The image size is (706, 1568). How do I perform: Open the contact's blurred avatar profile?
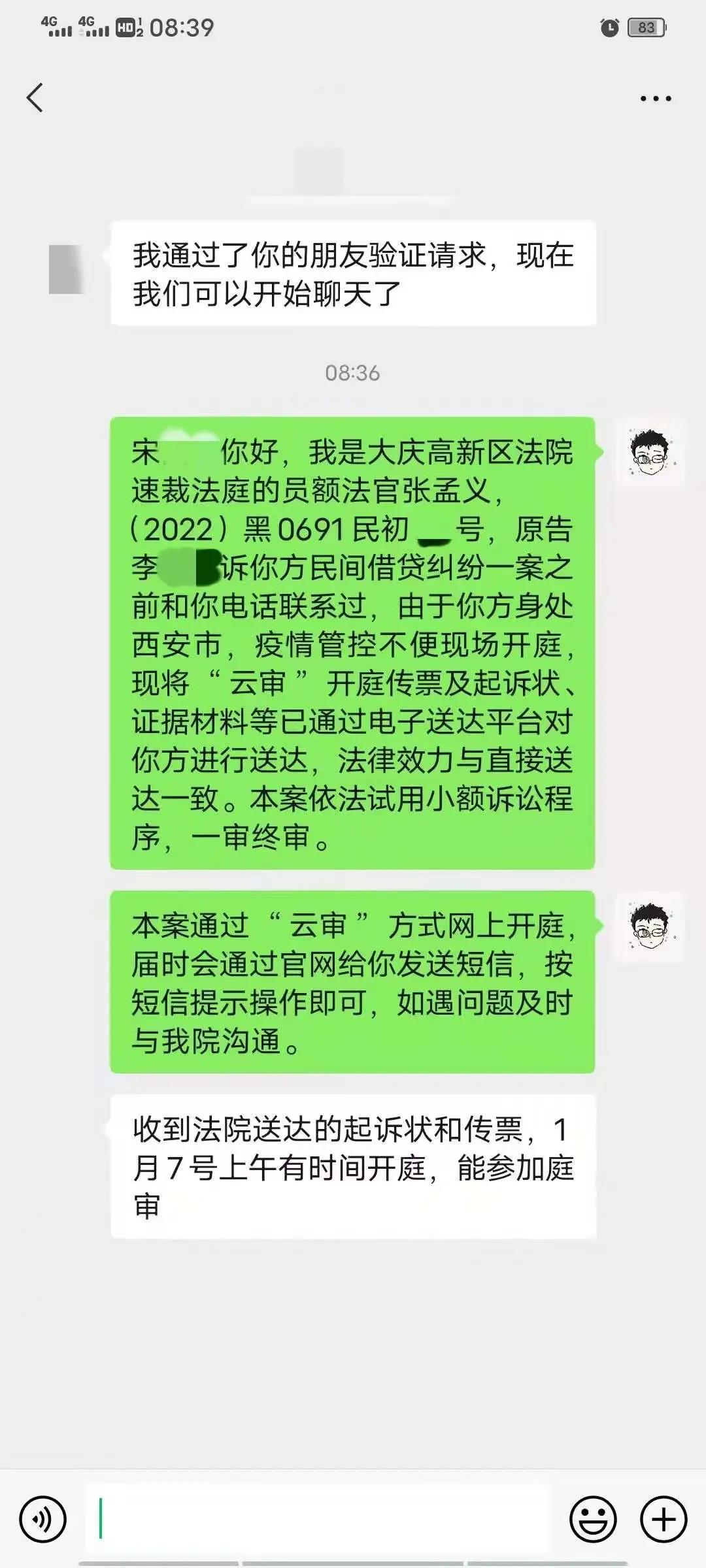(x=67, y=269)
